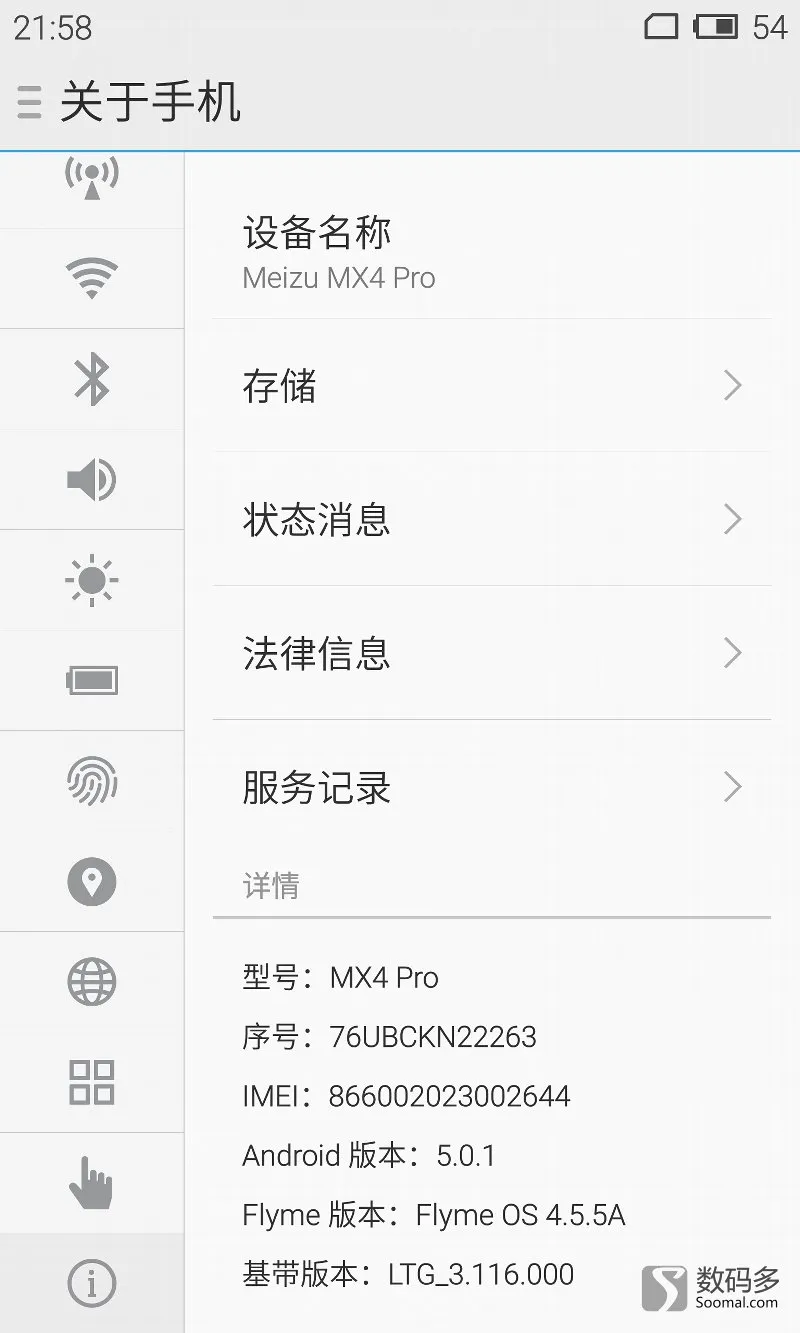The width and height of the screenshot is (800, 1333).
Task: Switch to Wi-Fi settings in sidebar
Action: pos(92,278)
